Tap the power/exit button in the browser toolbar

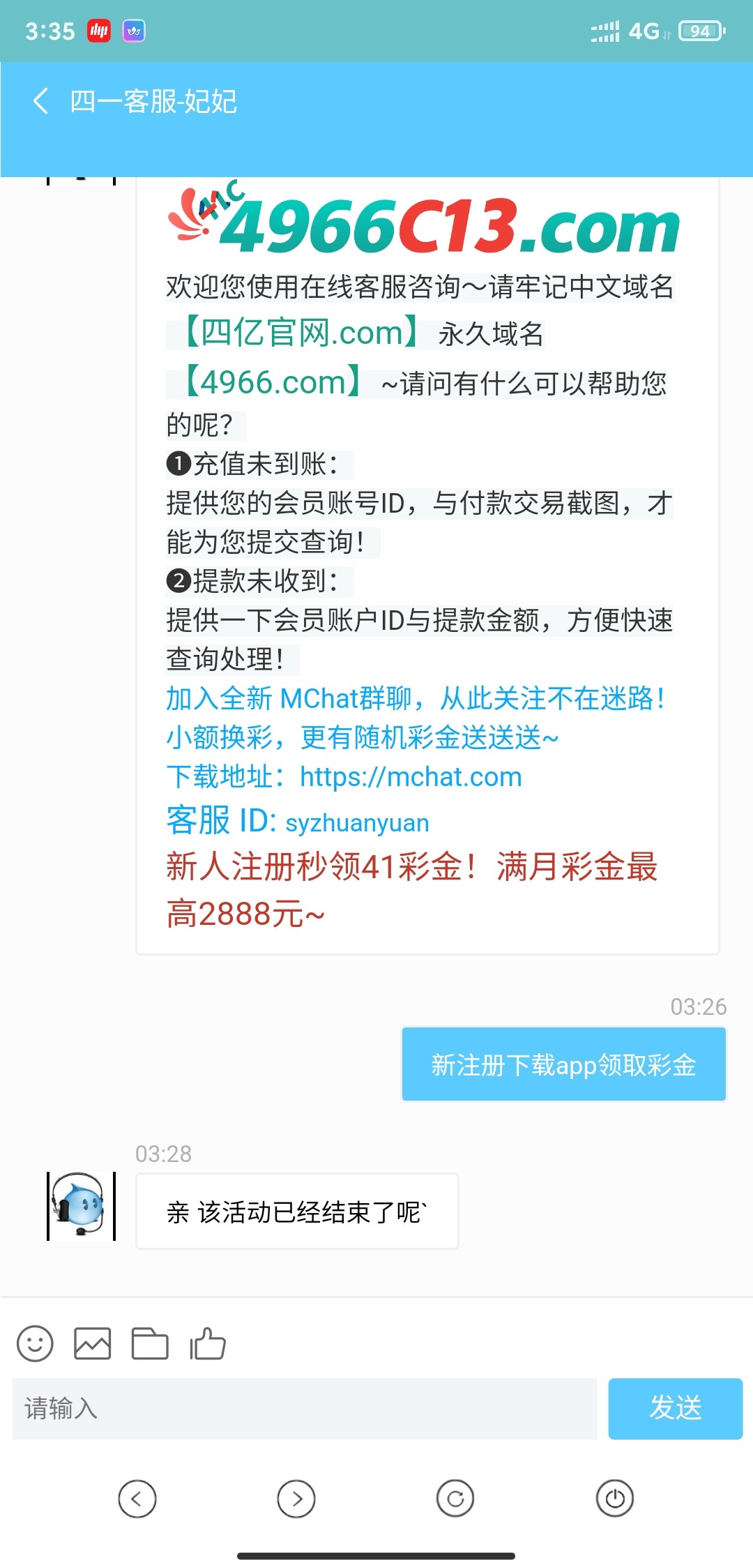(615, 1498)
